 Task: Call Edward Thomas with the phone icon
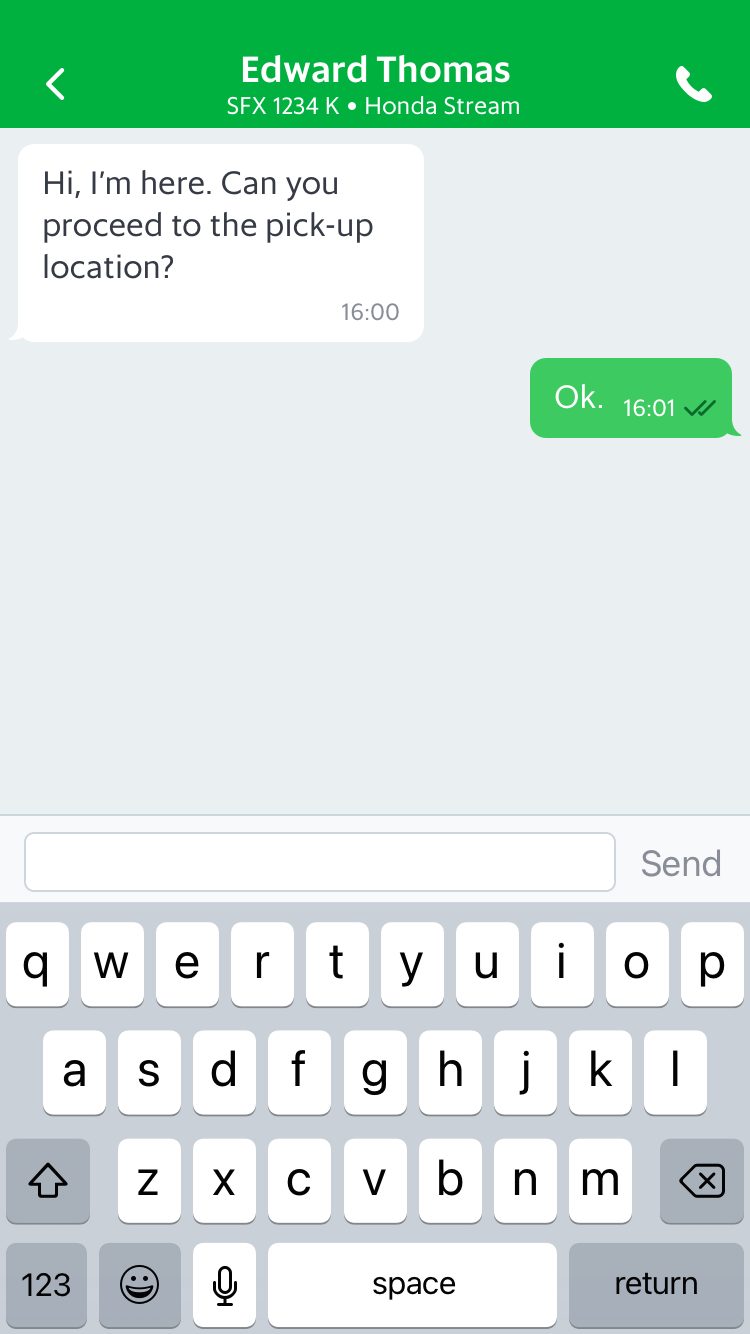tap(694, 85)
